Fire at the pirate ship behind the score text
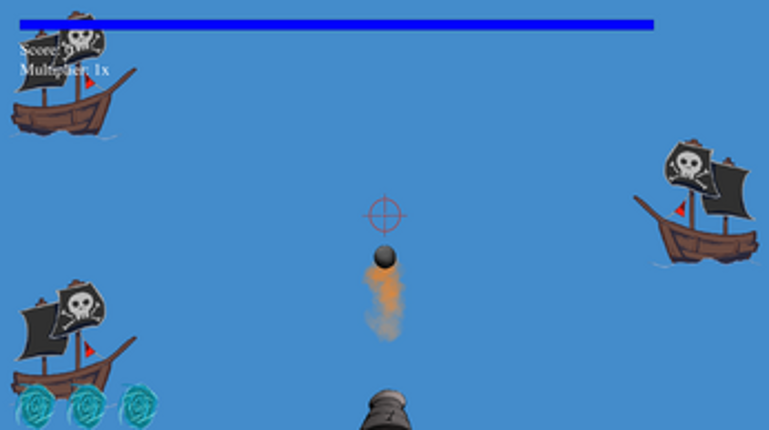The height and width of the screenshot is (430, 769). click(x=67, y=85)
